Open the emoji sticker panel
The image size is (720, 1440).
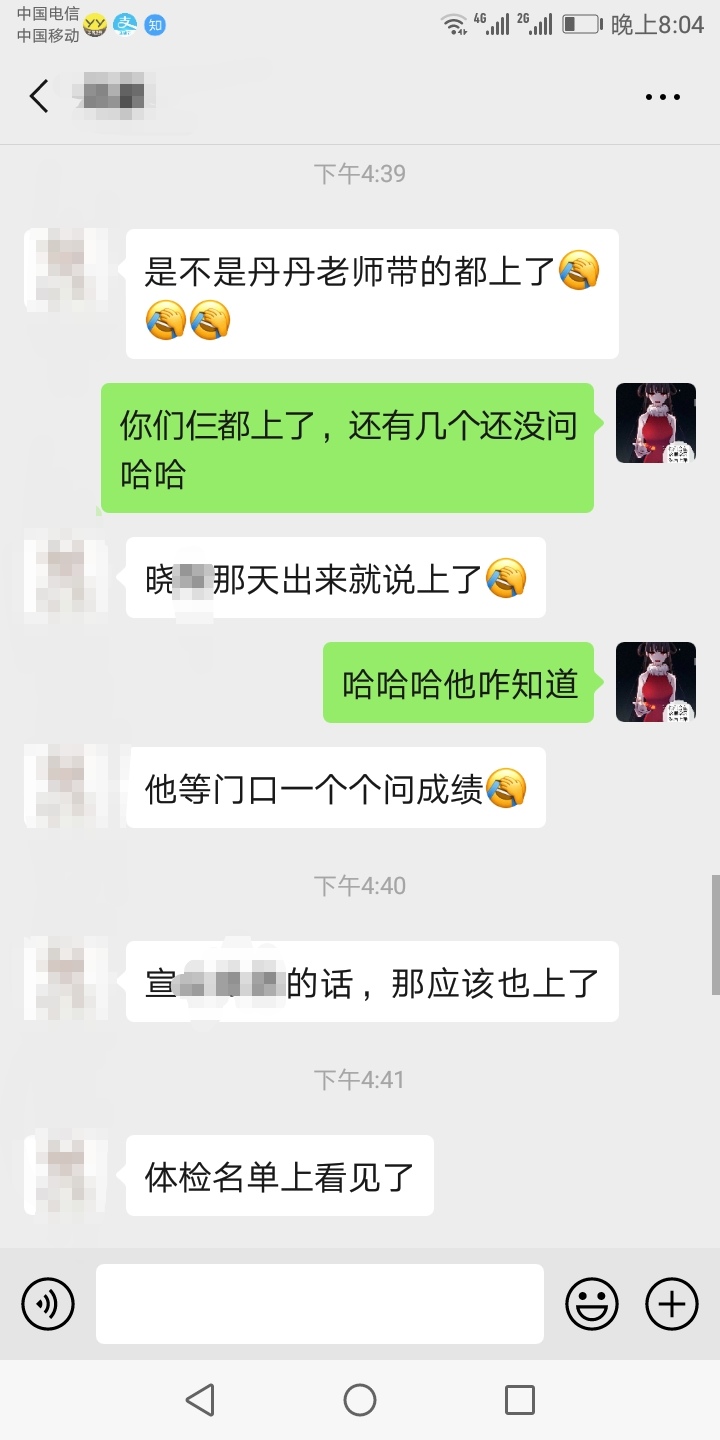592,1304
